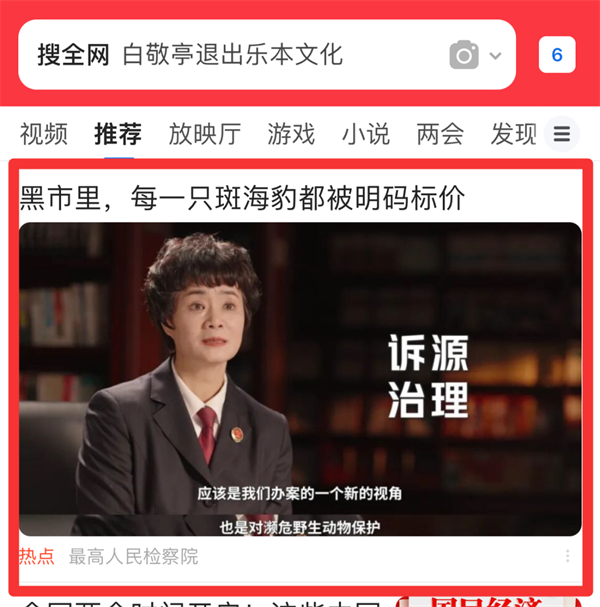
Task: Open the tab counter showing 6
Action: tap(557, 55)
